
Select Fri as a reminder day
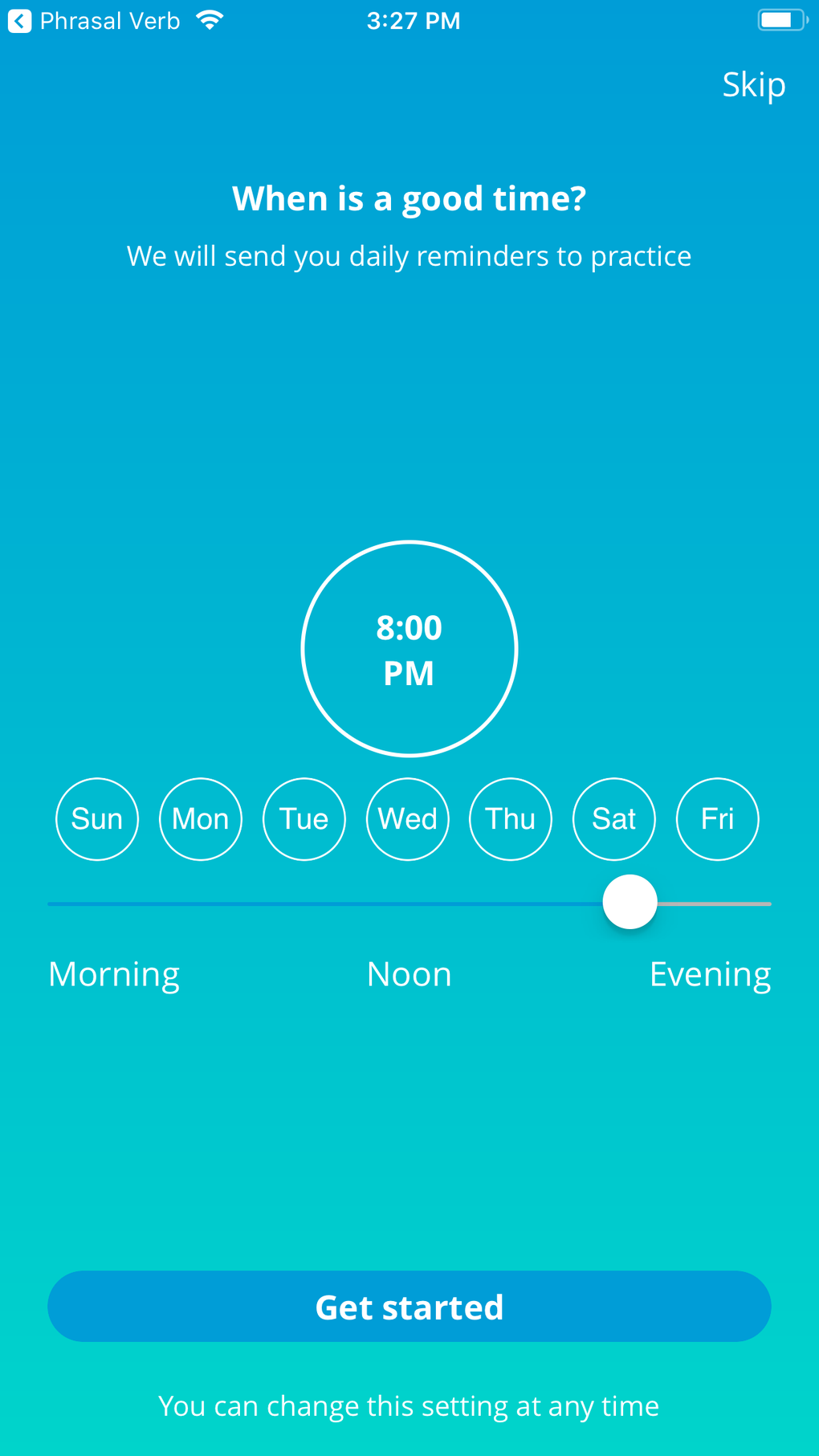click(x=718, y=819)
